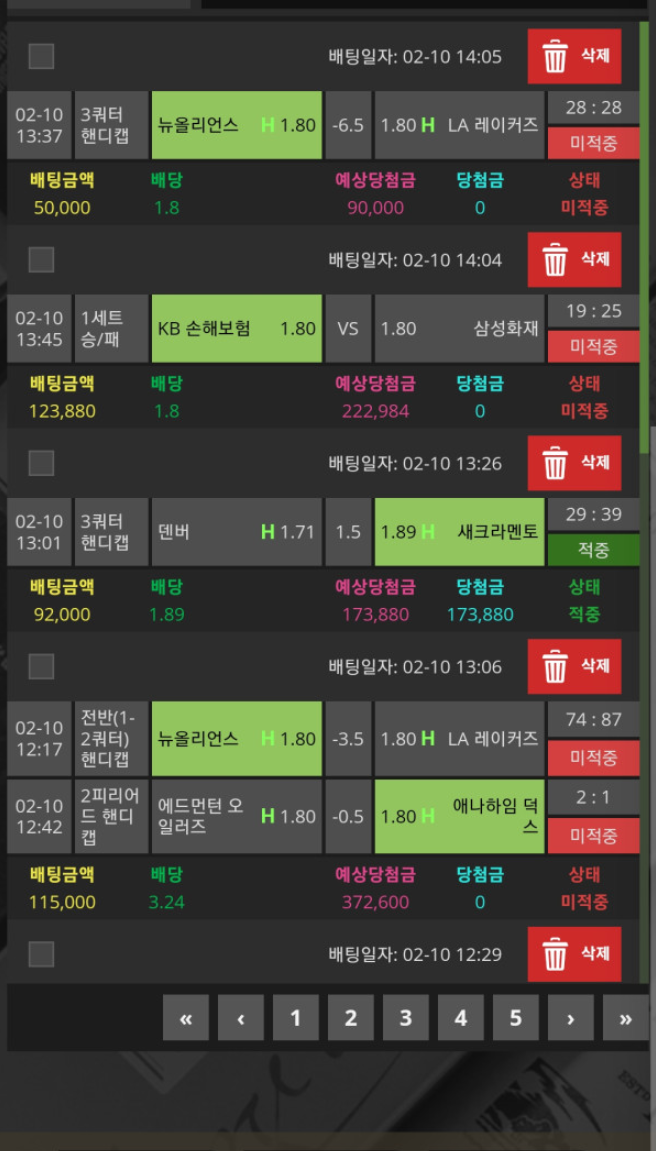Select page 1 in pagination

point(295,1018)
